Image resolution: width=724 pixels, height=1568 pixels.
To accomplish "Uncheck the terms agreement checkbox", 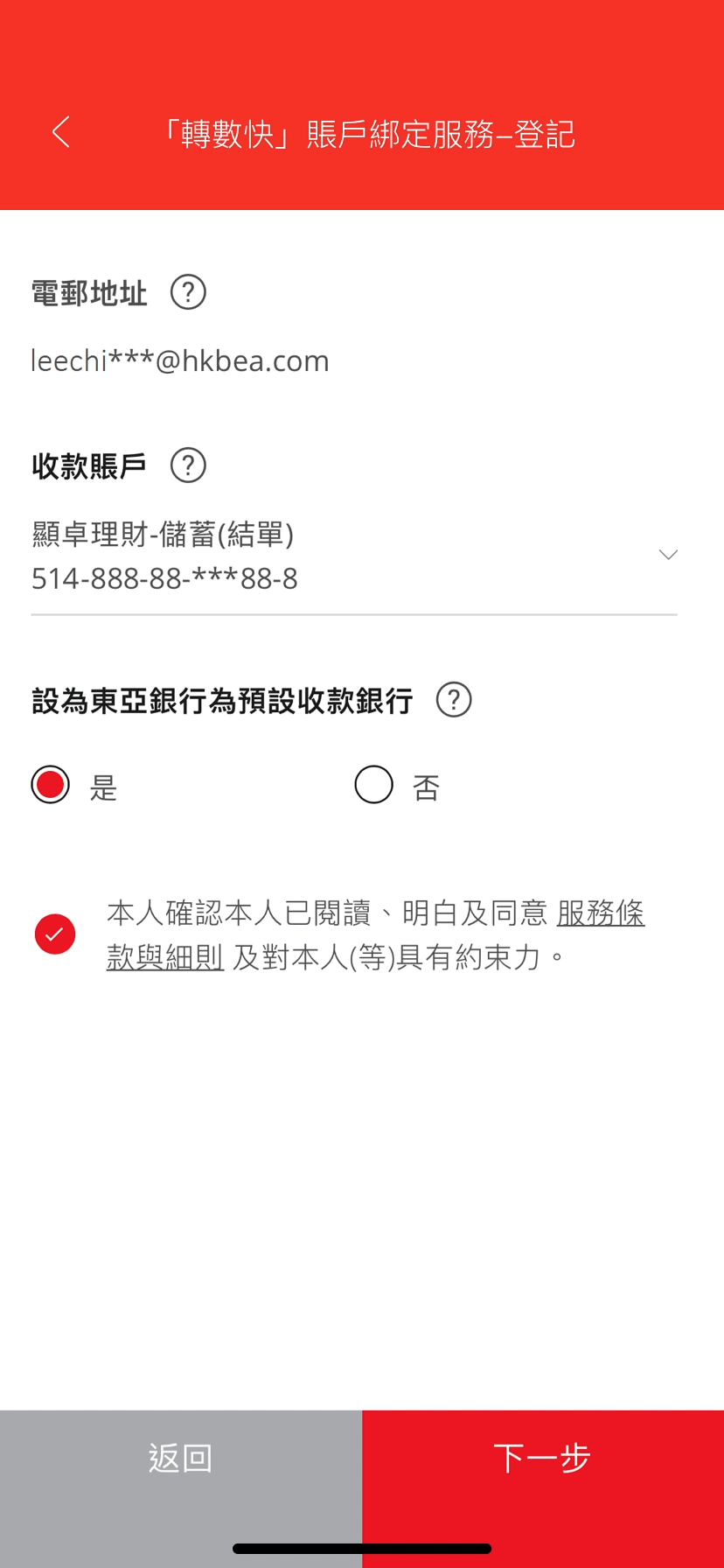I will tap(55, 934).
